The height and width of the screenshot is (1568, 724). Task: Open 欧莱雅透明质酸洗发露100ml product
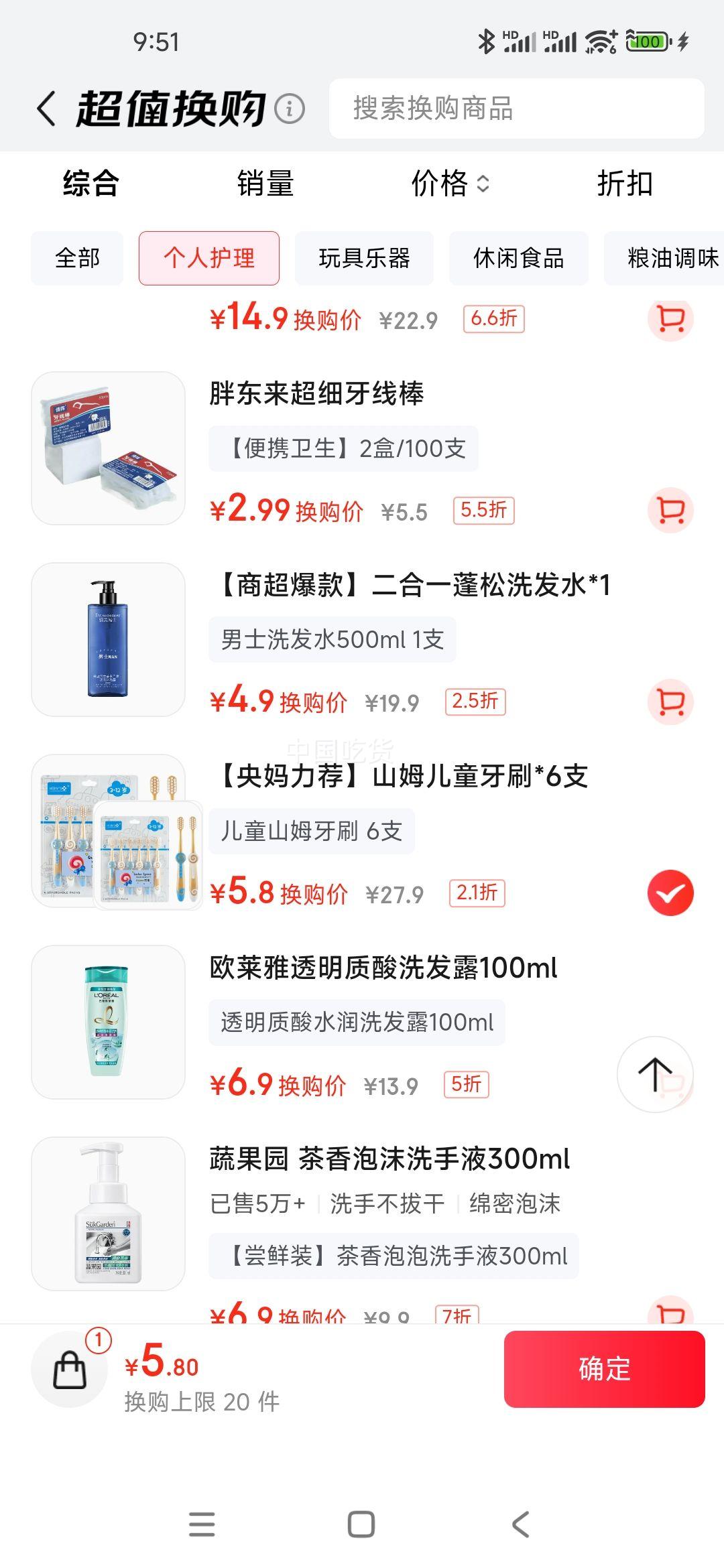coord(383,968)
